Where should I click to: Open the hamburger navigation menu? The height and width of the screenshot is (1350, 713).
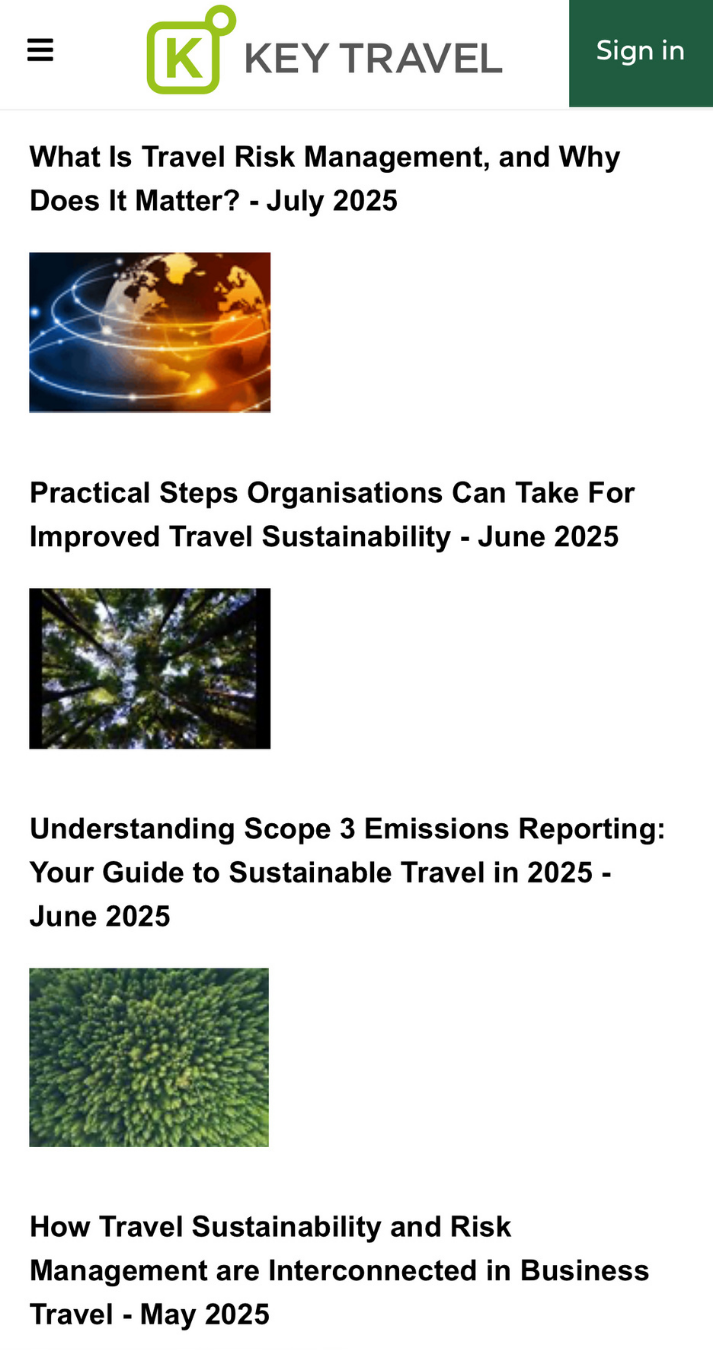pyautogui.click(x=40, y=50)
